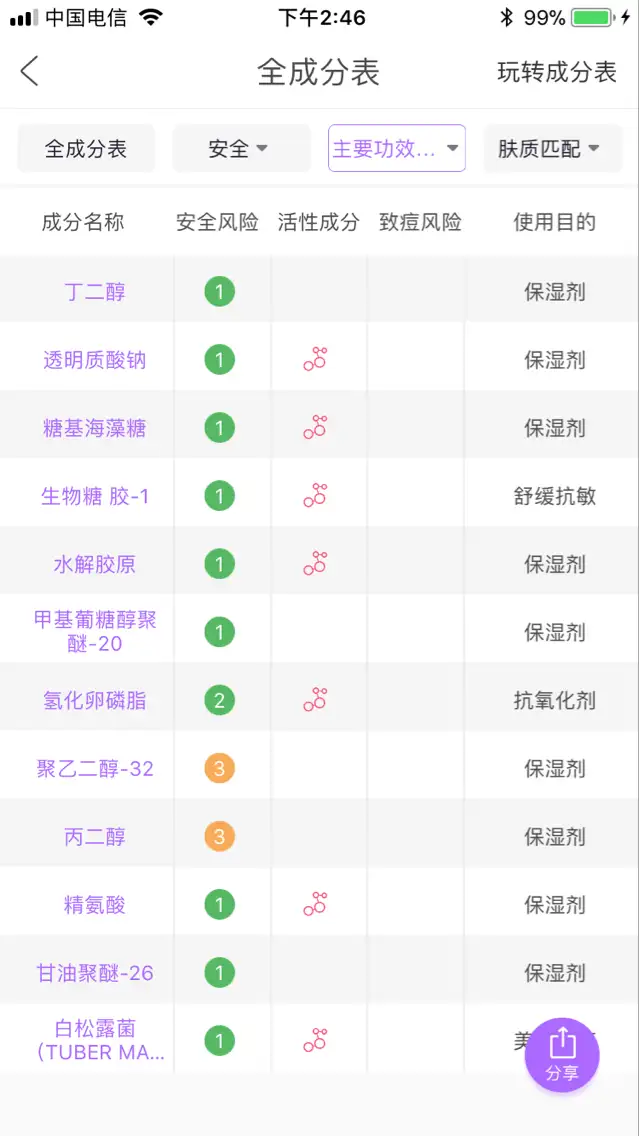Open ingredient 甲基葡糖醇聚醚-20
Viewport: 639px width, 1136px height.
point(95,632)
